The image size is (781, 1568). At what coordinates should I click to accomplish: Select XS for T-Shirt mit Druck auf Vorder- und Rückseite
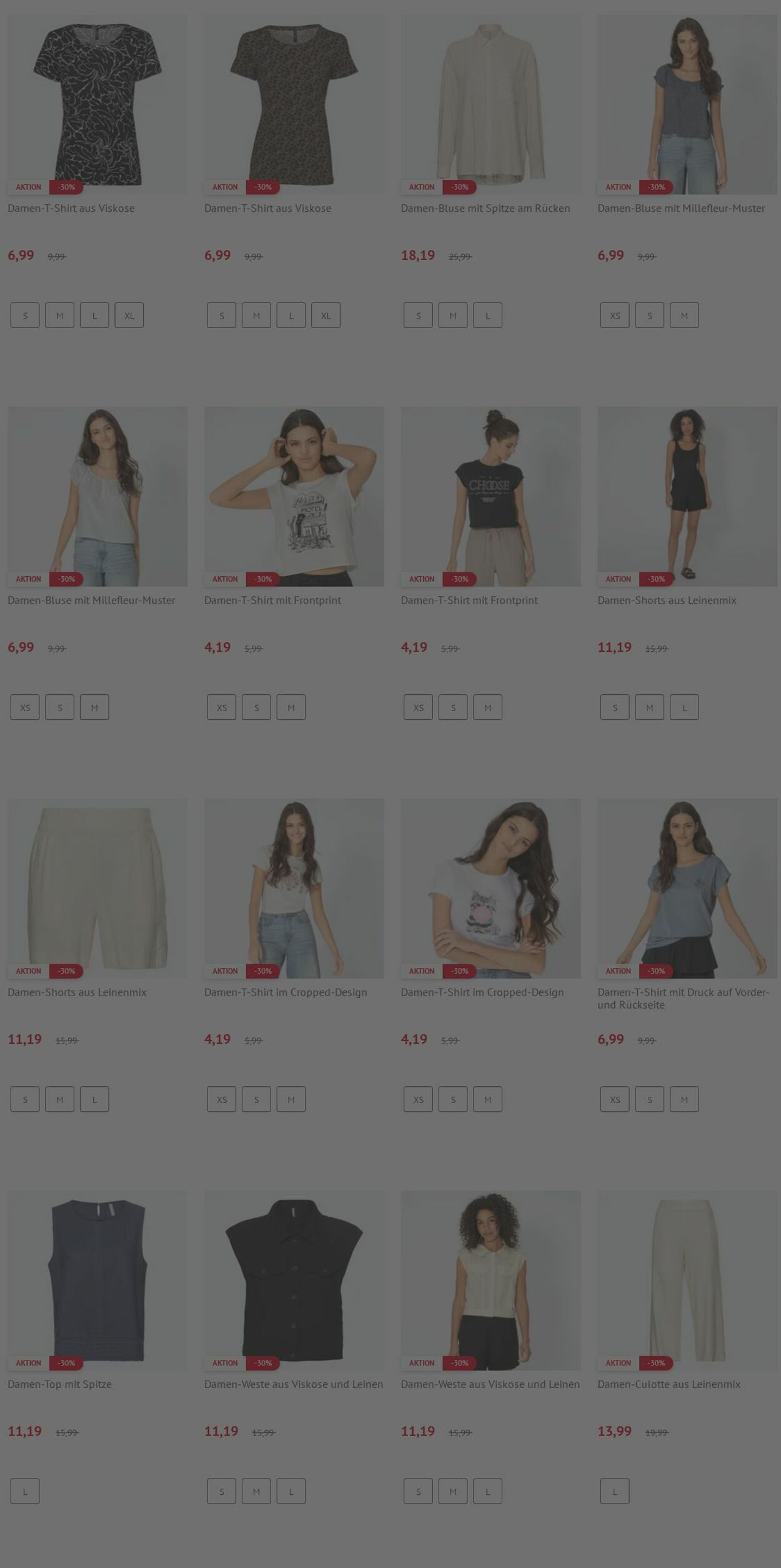[x=614, y=1099]
